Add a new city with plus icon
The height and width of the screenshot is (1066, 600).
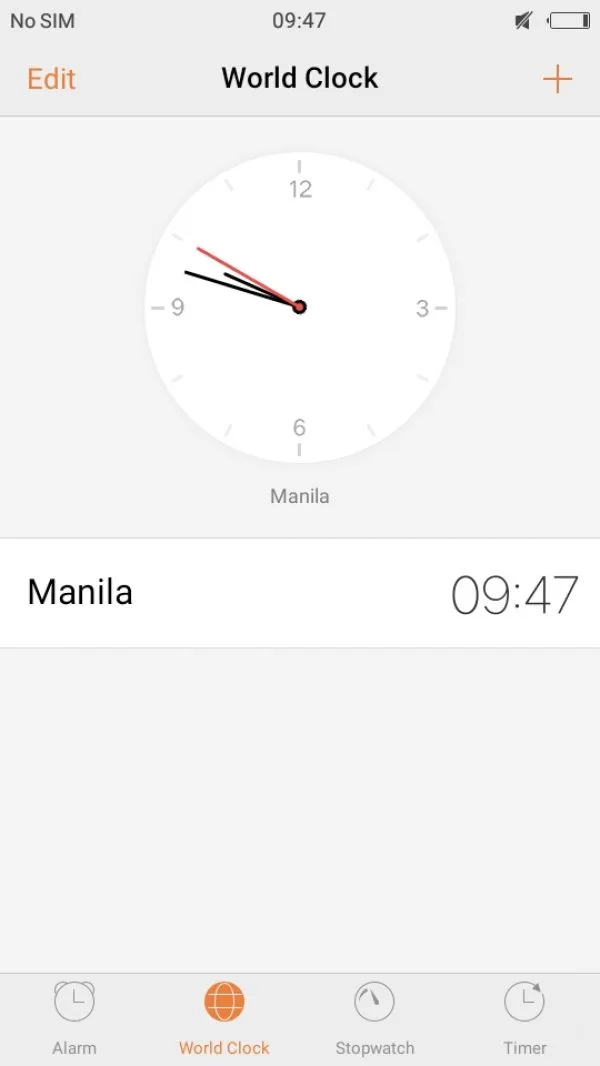(x=557, y=80)
